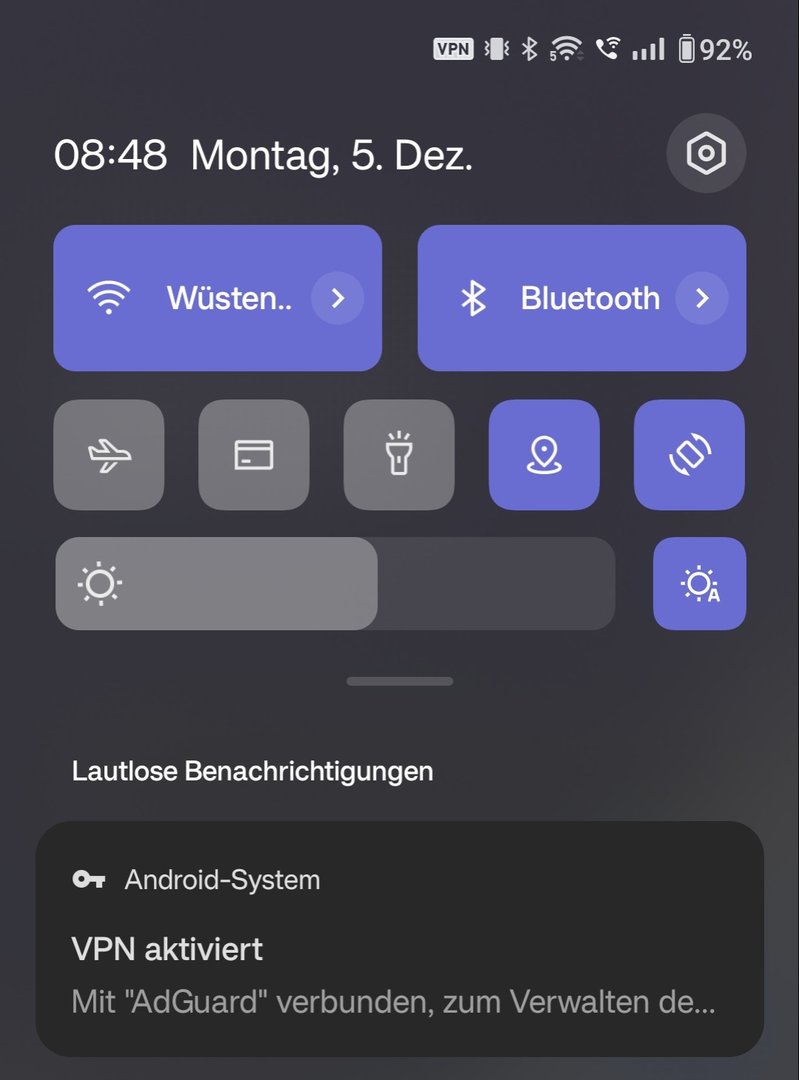Turn on the flashlight
This screenshot has width=799, height=1080.
[x=399, y=455]
